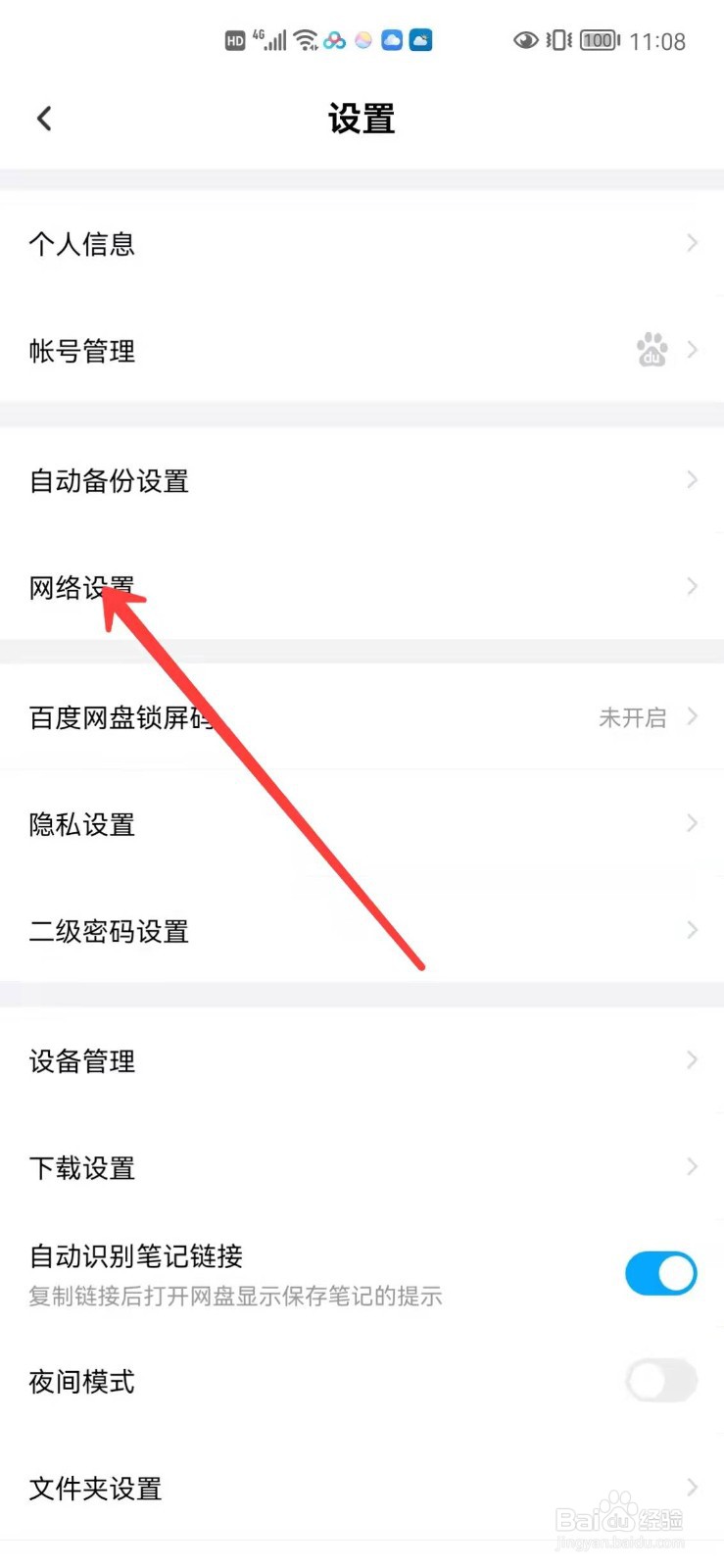Screen dimensions: 724x1568
Task: Tap the vibrate mode icon in the status bar
Action: pos(556,39)
